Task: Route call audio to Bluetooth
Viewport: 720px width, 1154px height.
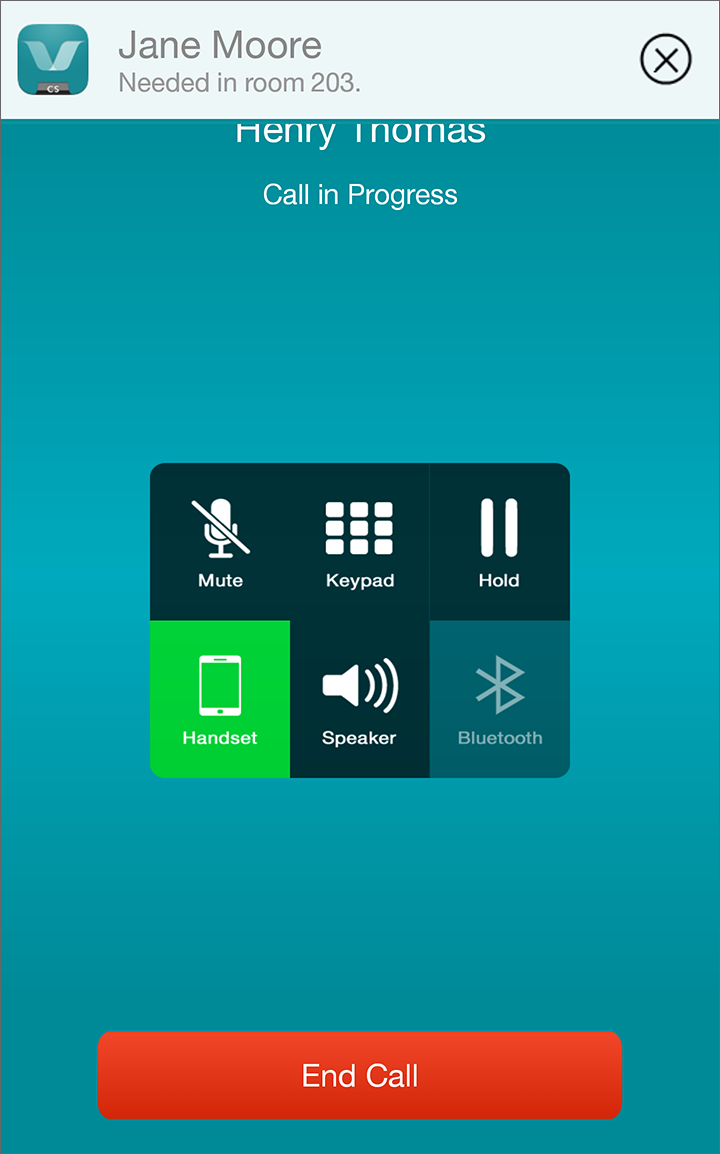Action: tap(499, 699)
